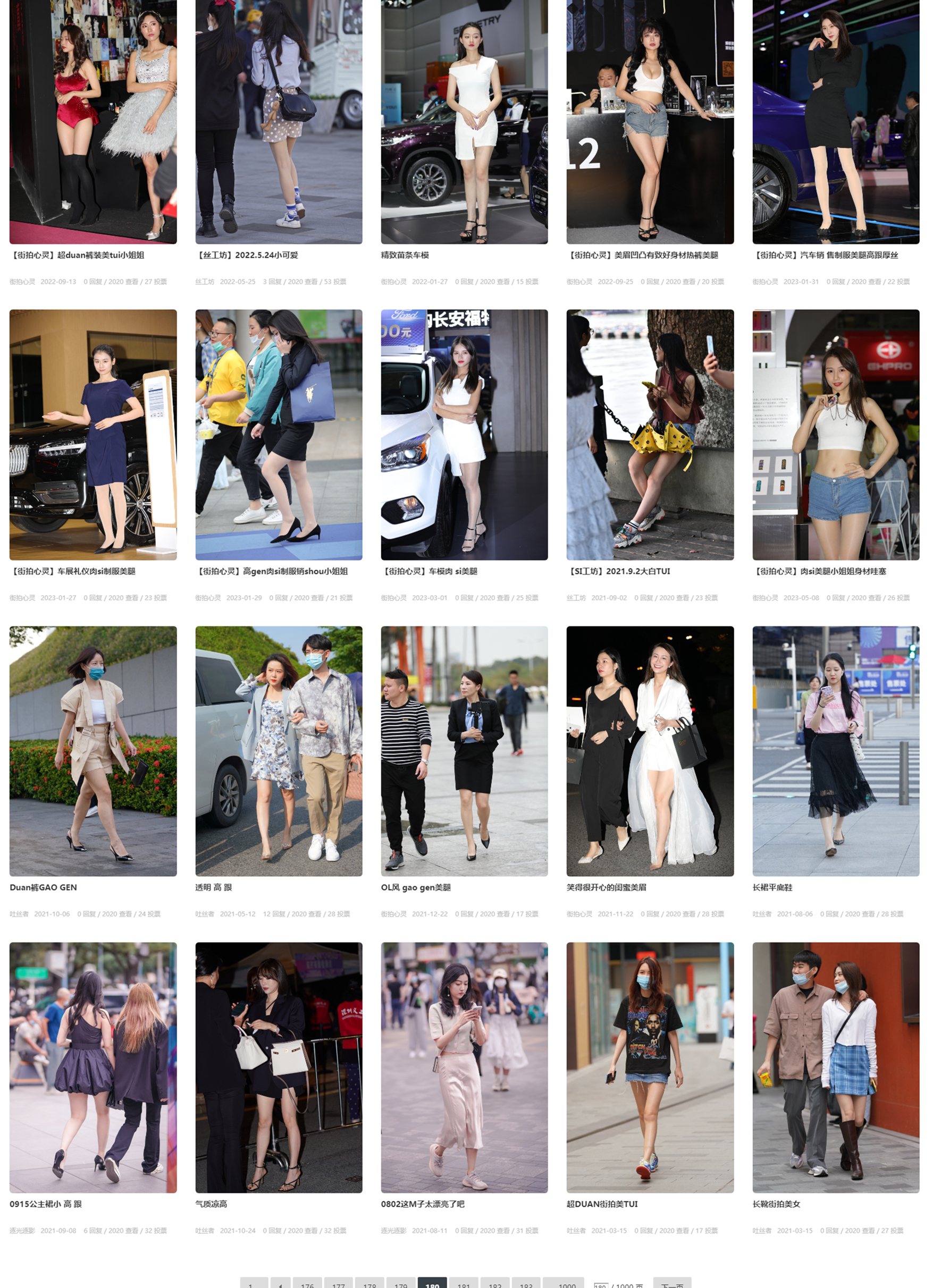Open the 0915公主裙小 高 跟 post
This screenshot has width=933, height=1288.
click(x=46, y=1204)
